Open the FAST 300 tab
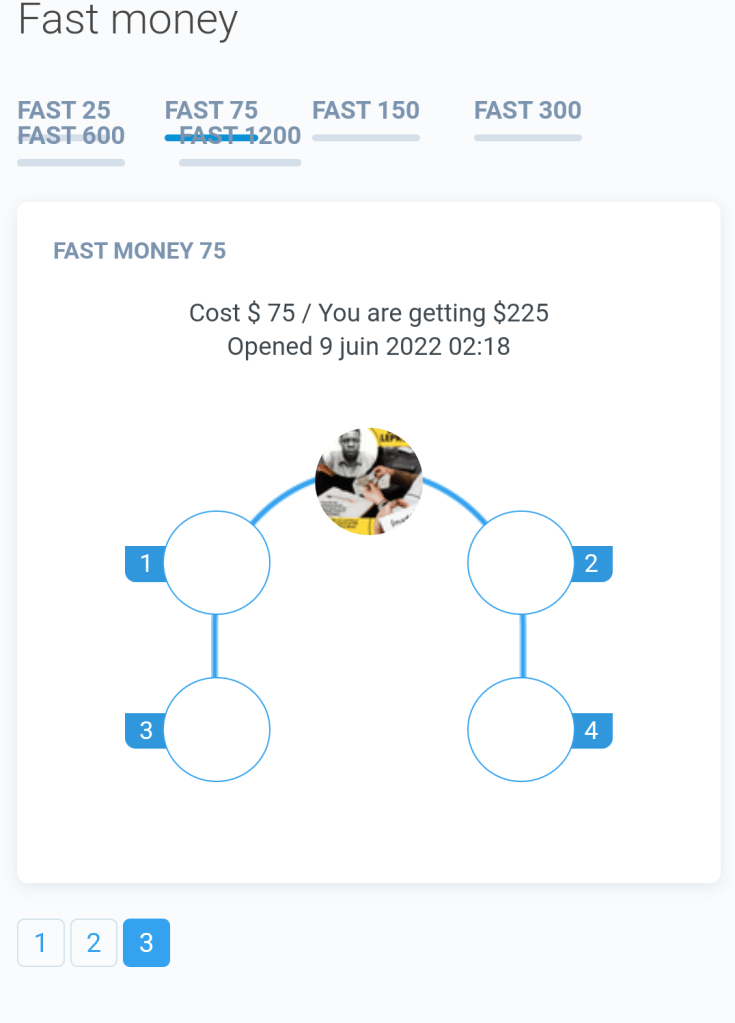The width and height of the screenshot is (735, 1023). (527, 111)
